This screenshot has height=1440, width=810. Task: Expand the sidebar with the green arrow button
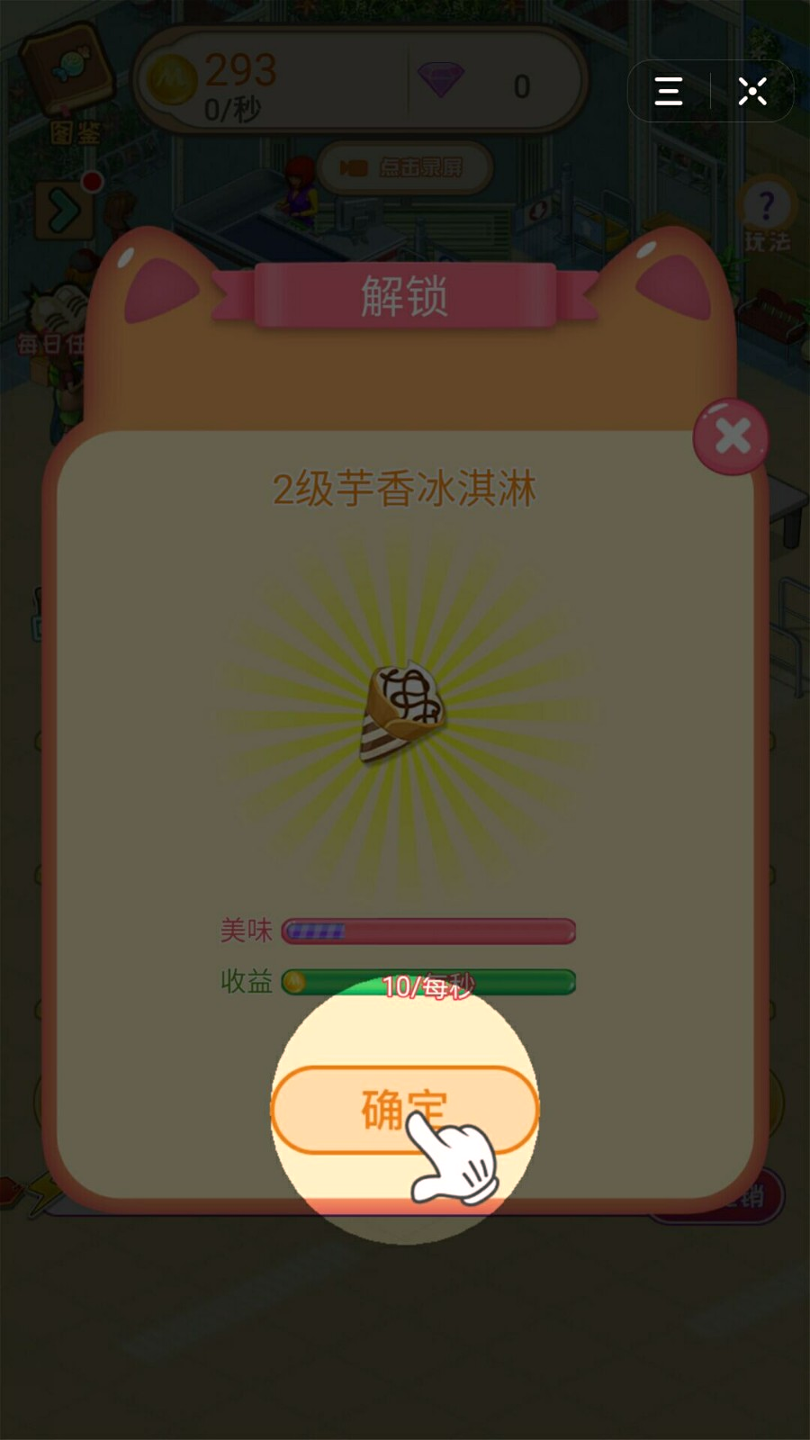[62, 212]
